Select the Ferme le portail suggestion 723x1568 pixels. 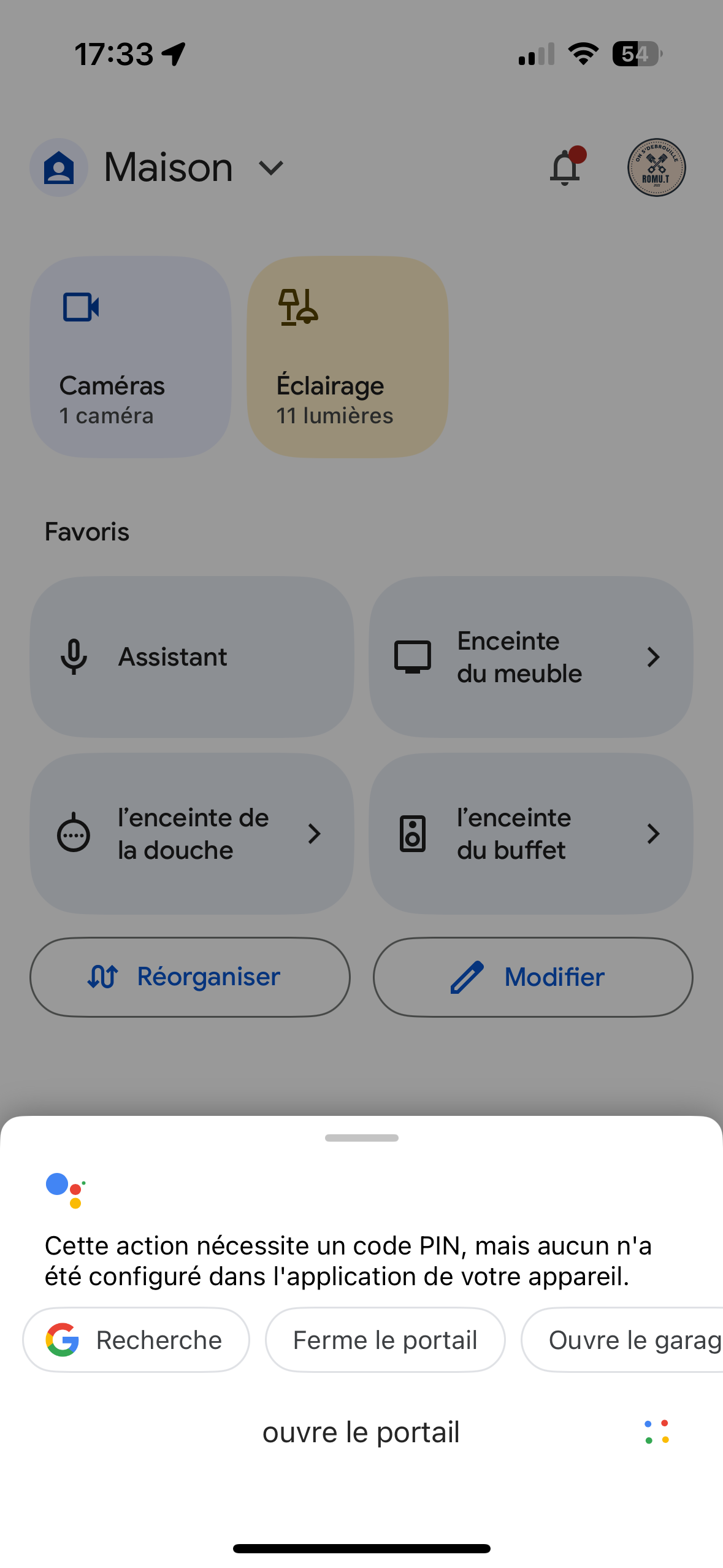[385, 1340]
